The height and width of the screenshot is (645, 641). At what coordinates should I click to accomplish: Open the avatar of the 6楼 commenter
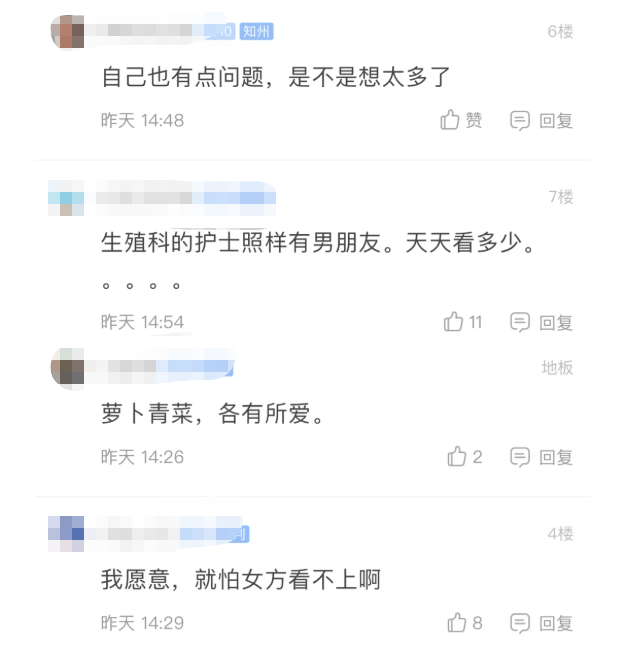click(x=68, y=32)
